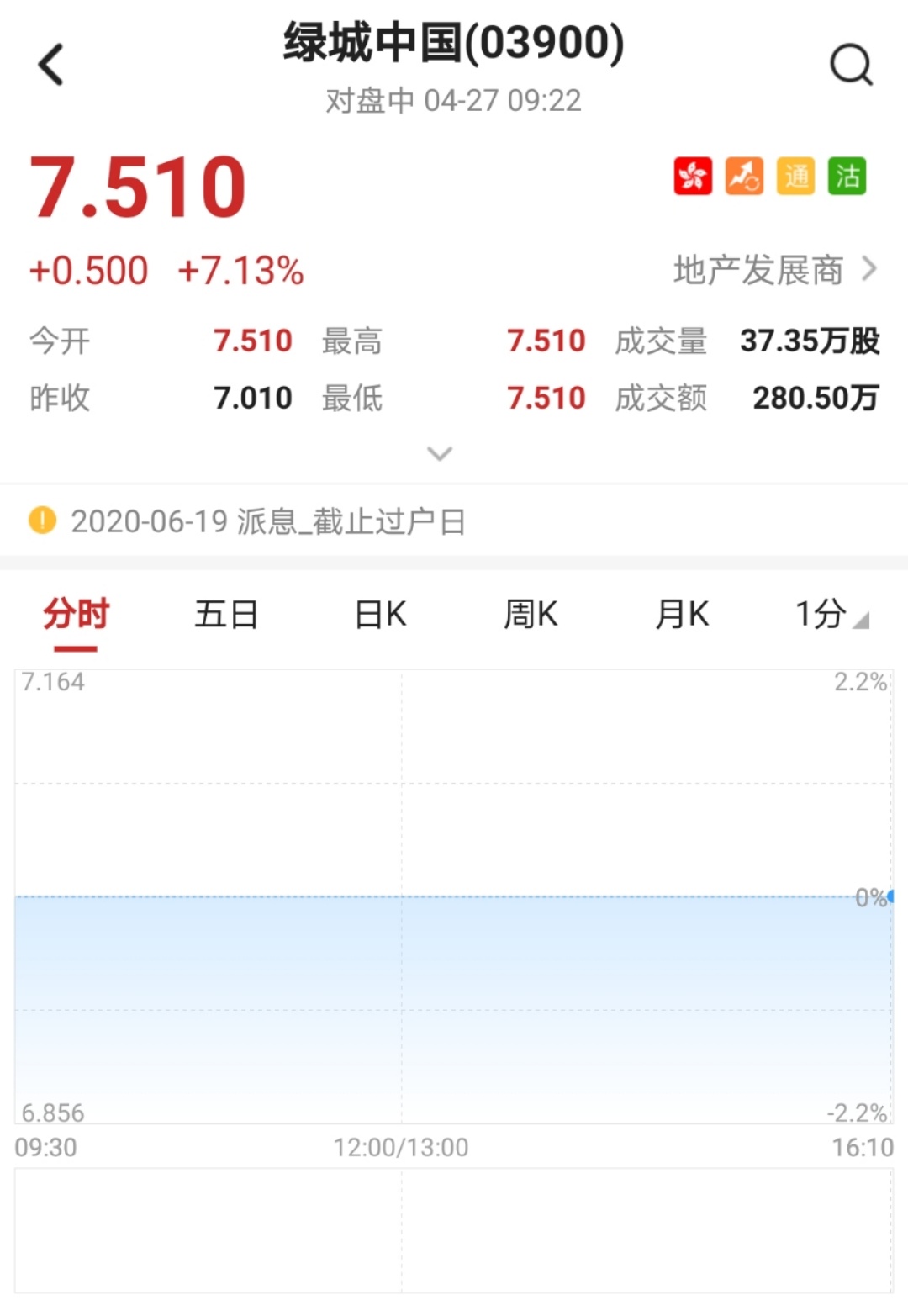Open the 2020-06-19 派息 notice
This screenshot has width=908, height=1316.
(x=268, y=521)
